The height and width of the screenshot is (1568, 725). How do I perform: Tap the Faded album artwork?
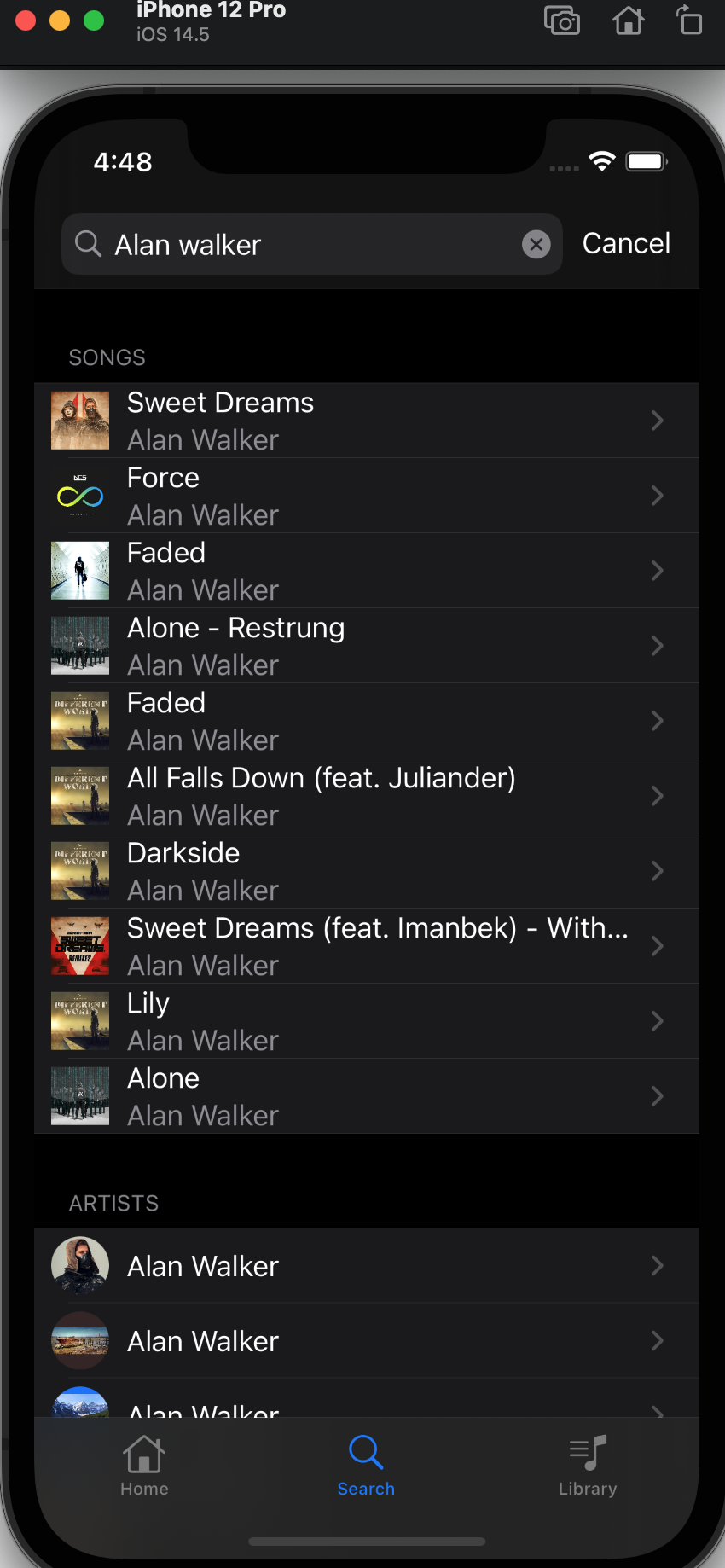[79, 570]
